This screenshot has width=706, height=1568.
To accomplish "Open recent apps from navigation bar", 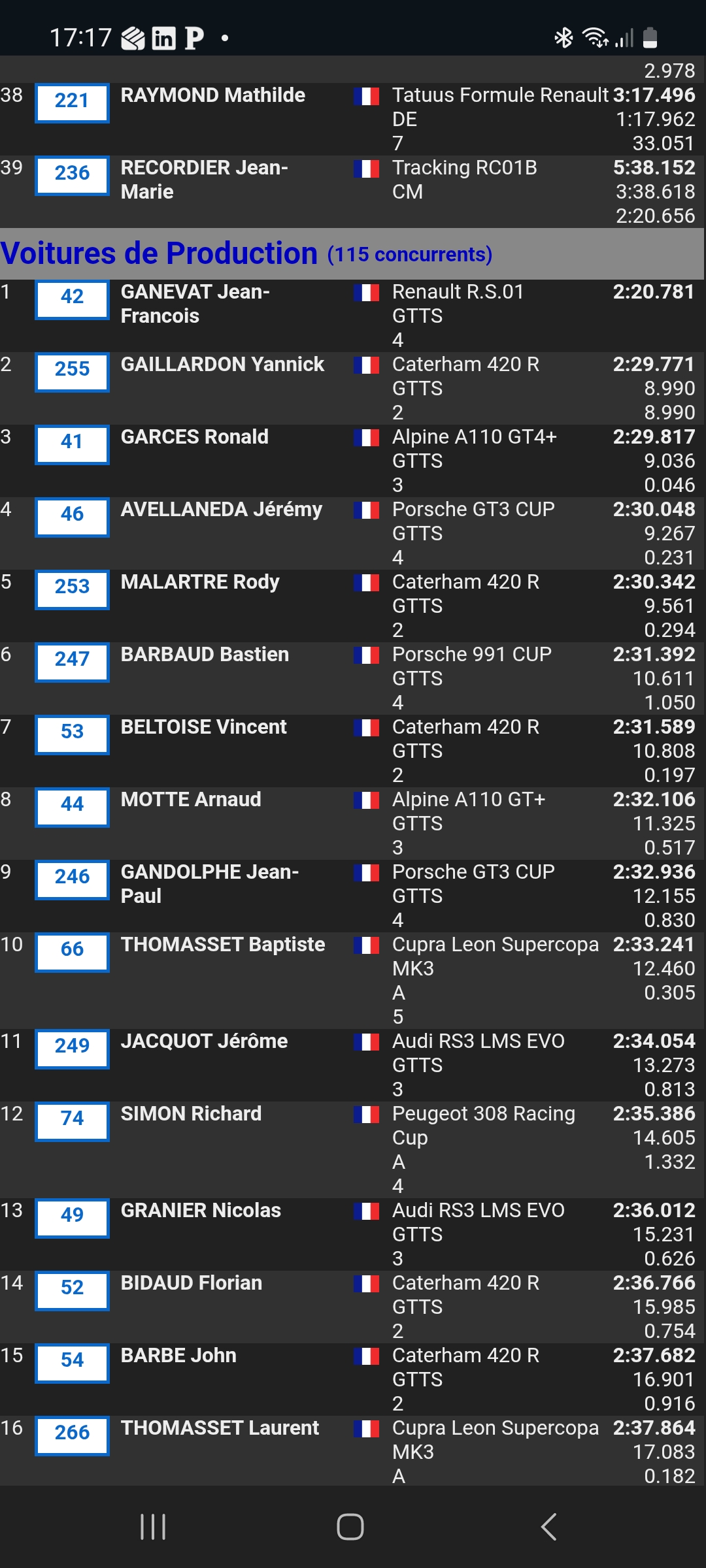I will pos(153,1527).
